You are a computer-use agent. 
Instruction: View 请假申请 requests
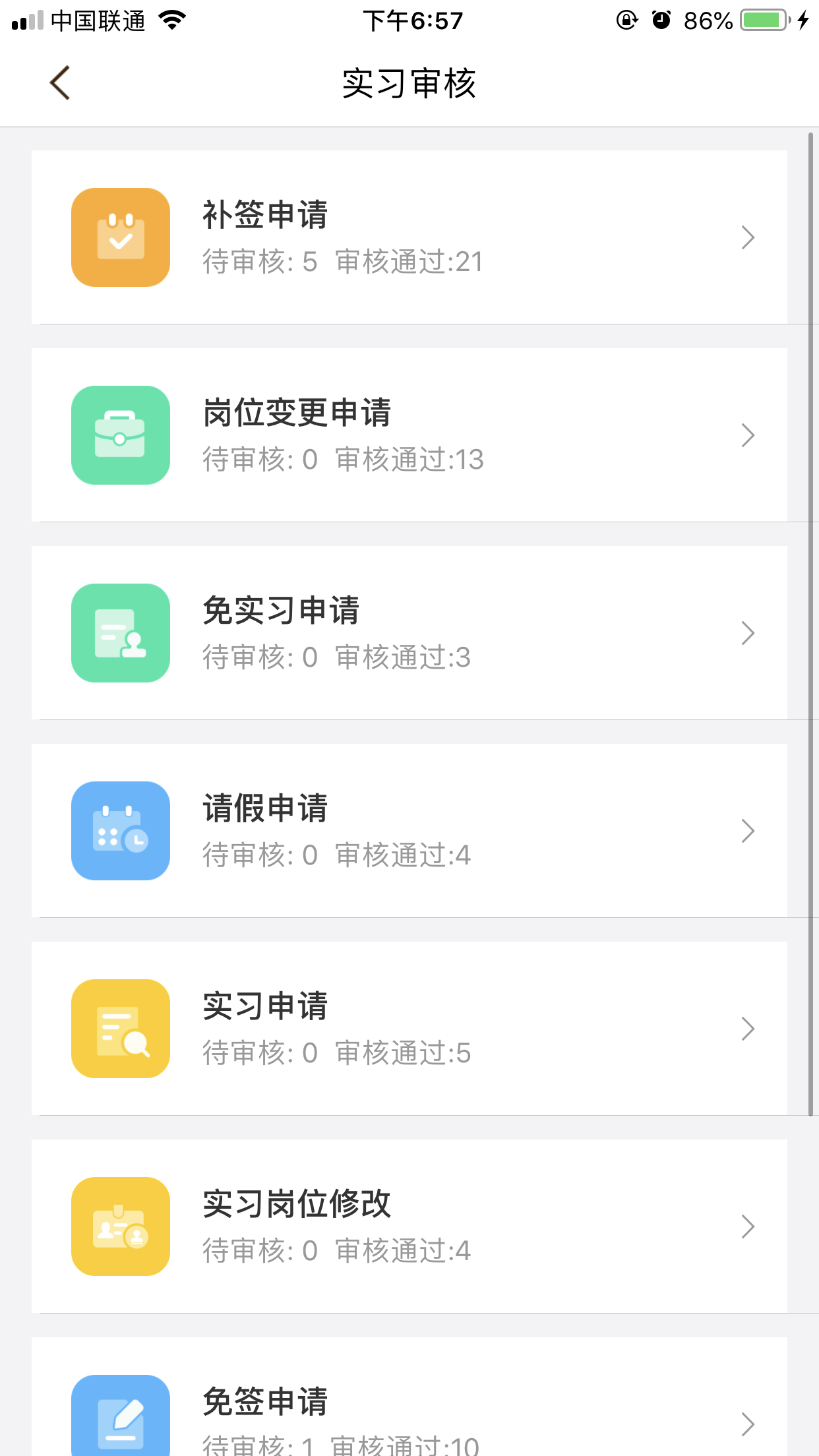point(409,831)
